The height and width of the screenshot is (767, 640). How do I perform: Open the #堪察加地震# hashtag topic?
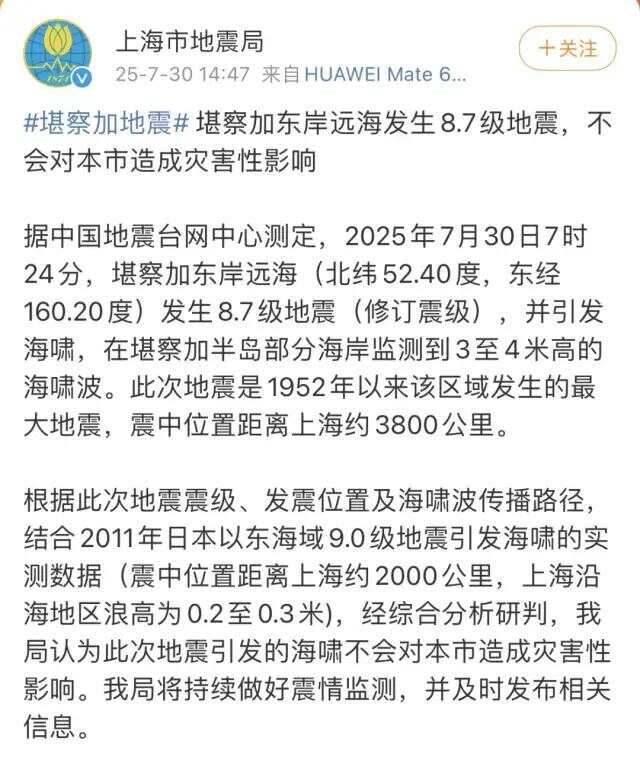(x=106, y=127)
